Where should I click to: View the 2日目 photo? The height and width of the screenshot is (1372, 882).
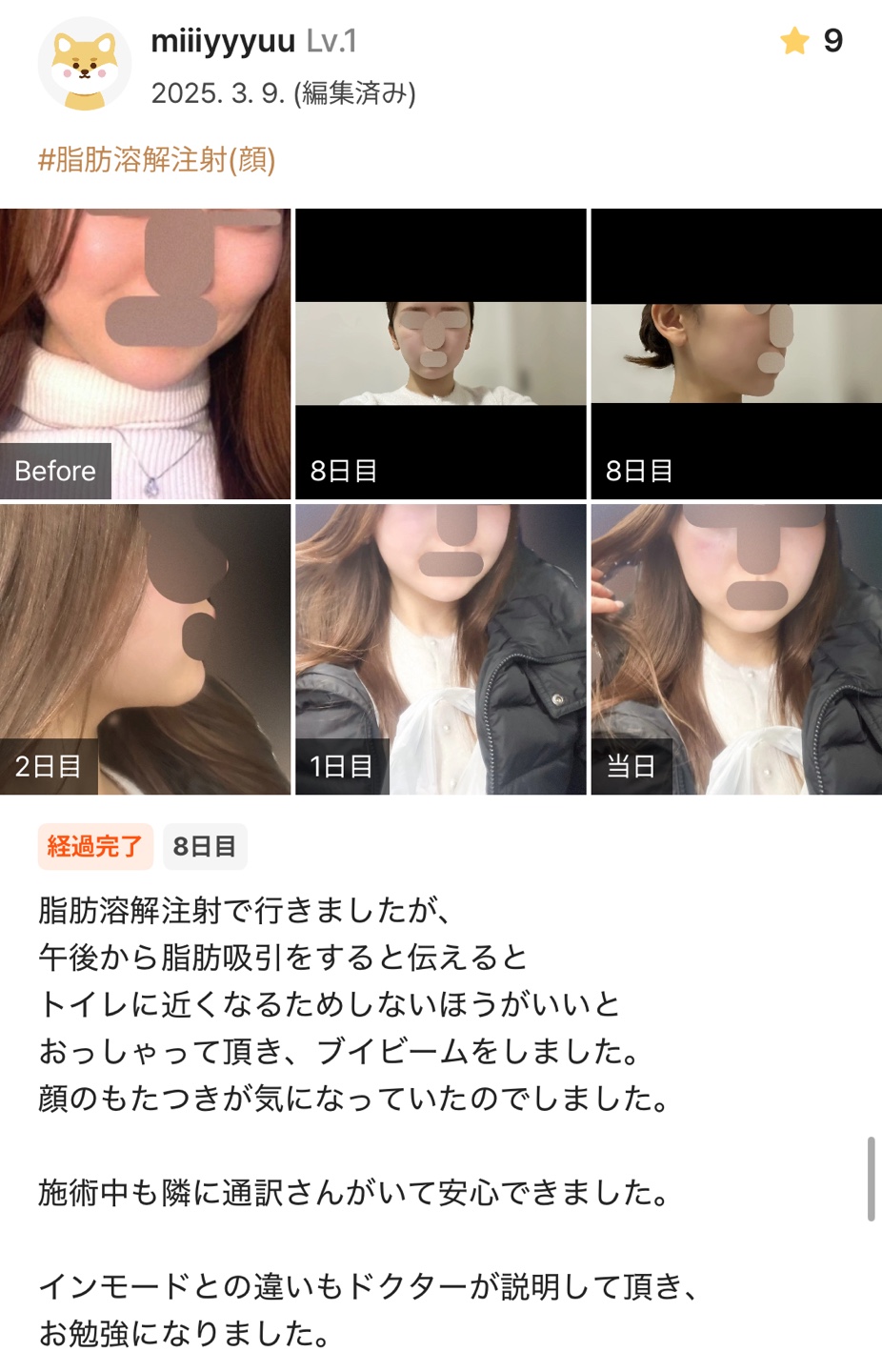[145, 649]
